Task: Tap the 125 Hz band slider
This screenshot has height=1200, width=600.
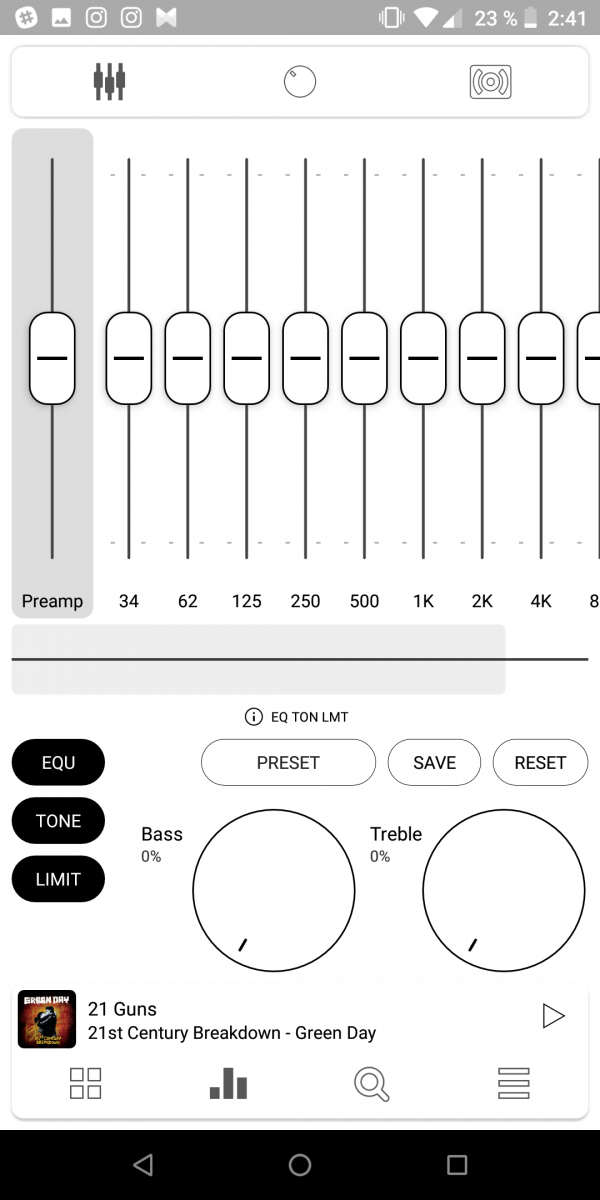Action: (246, 358)
